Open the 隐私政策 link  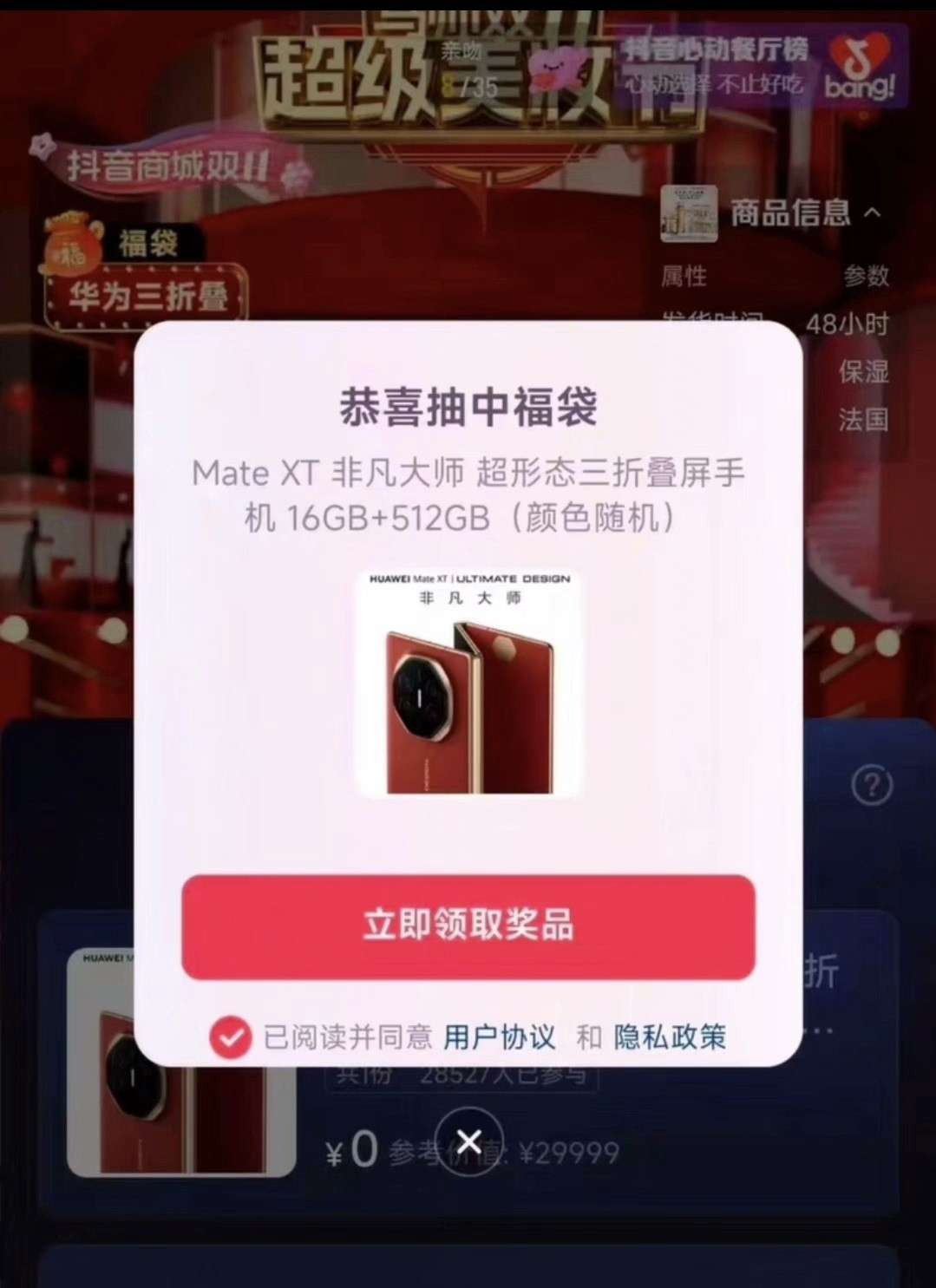click(670, 1036)
